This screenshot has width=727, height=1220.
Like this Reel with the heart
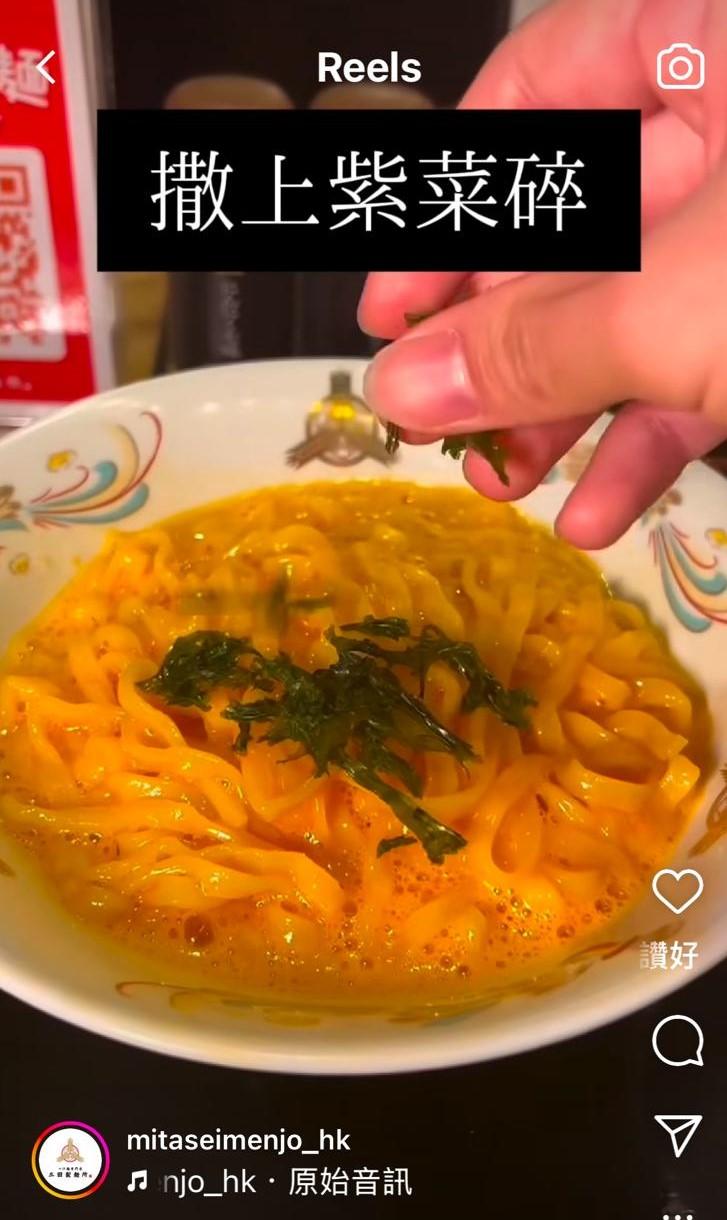(677, 891)
